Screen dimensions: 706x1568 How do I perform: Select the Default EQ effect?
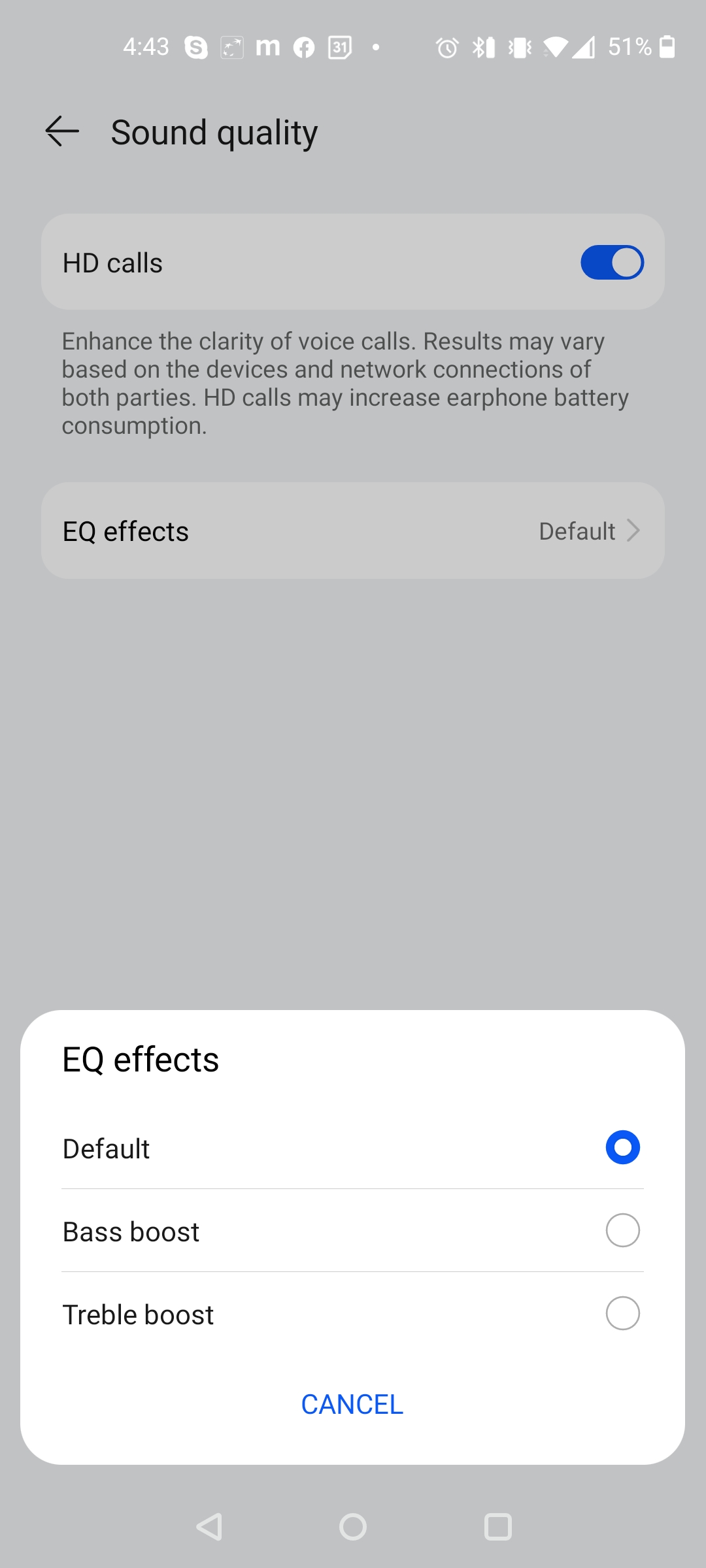622,1147
